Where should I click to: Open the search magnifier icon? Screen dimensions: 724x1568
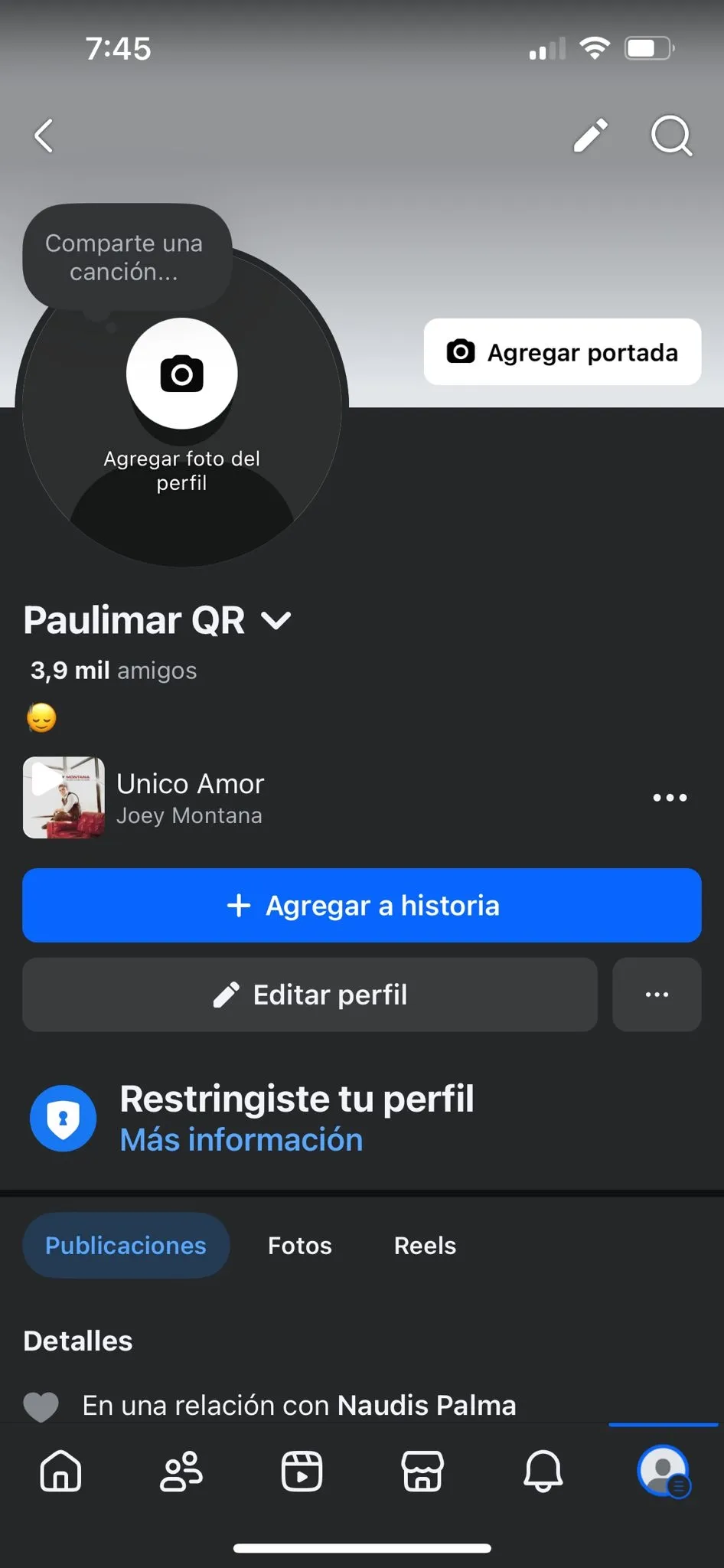pyautogui.click(x=671, y=136)
